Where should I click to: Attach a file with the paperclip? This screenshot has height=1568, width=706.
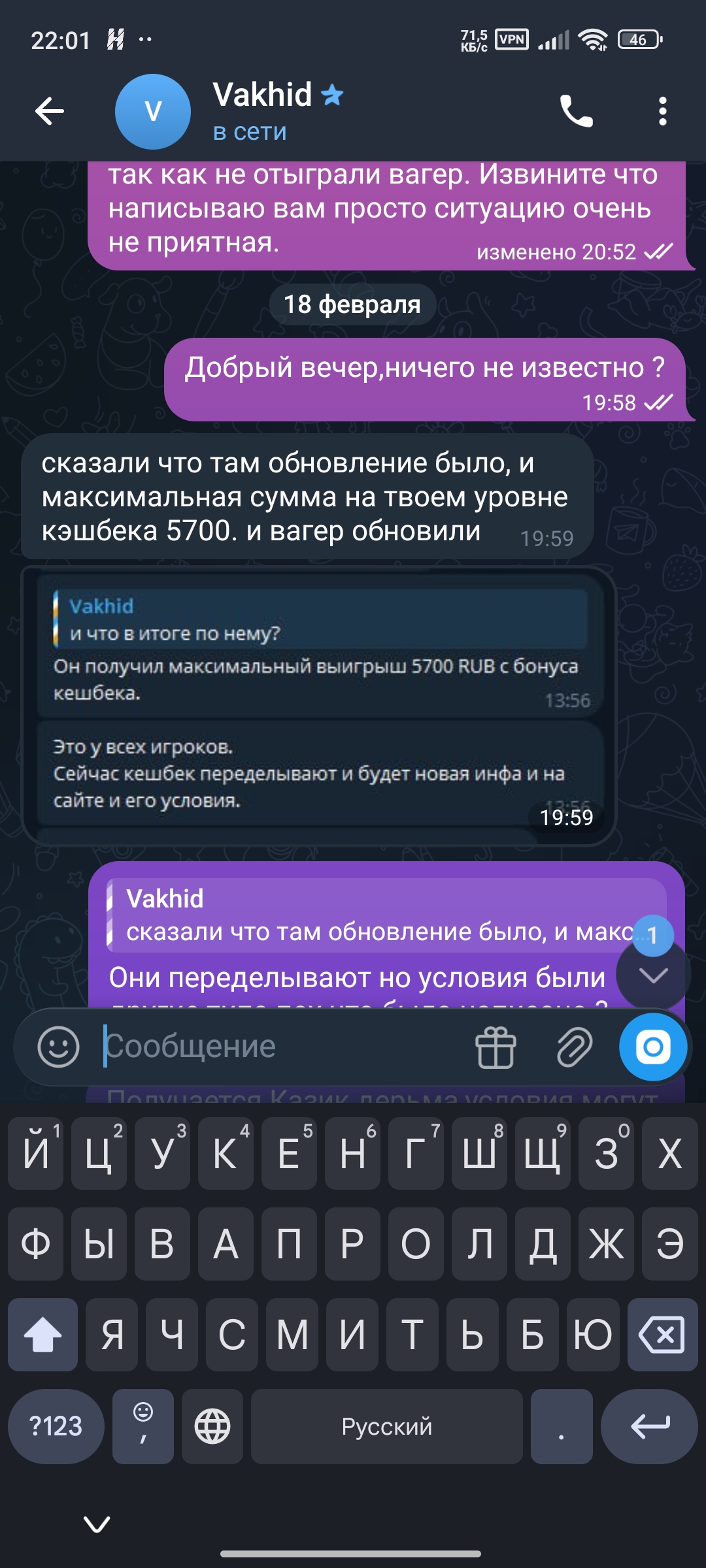574,1047
